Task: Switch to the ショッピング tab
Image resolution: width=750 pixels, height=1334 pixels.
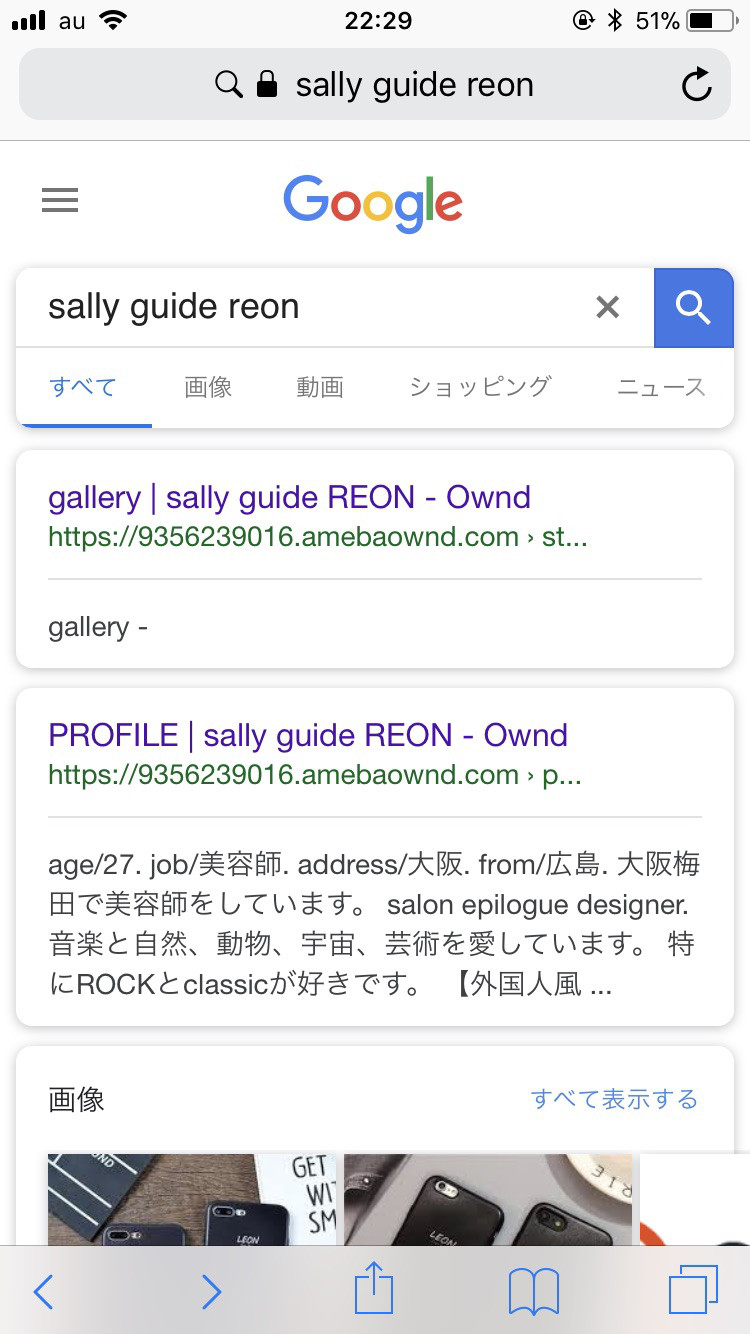Action: click(x=480, y=387)
